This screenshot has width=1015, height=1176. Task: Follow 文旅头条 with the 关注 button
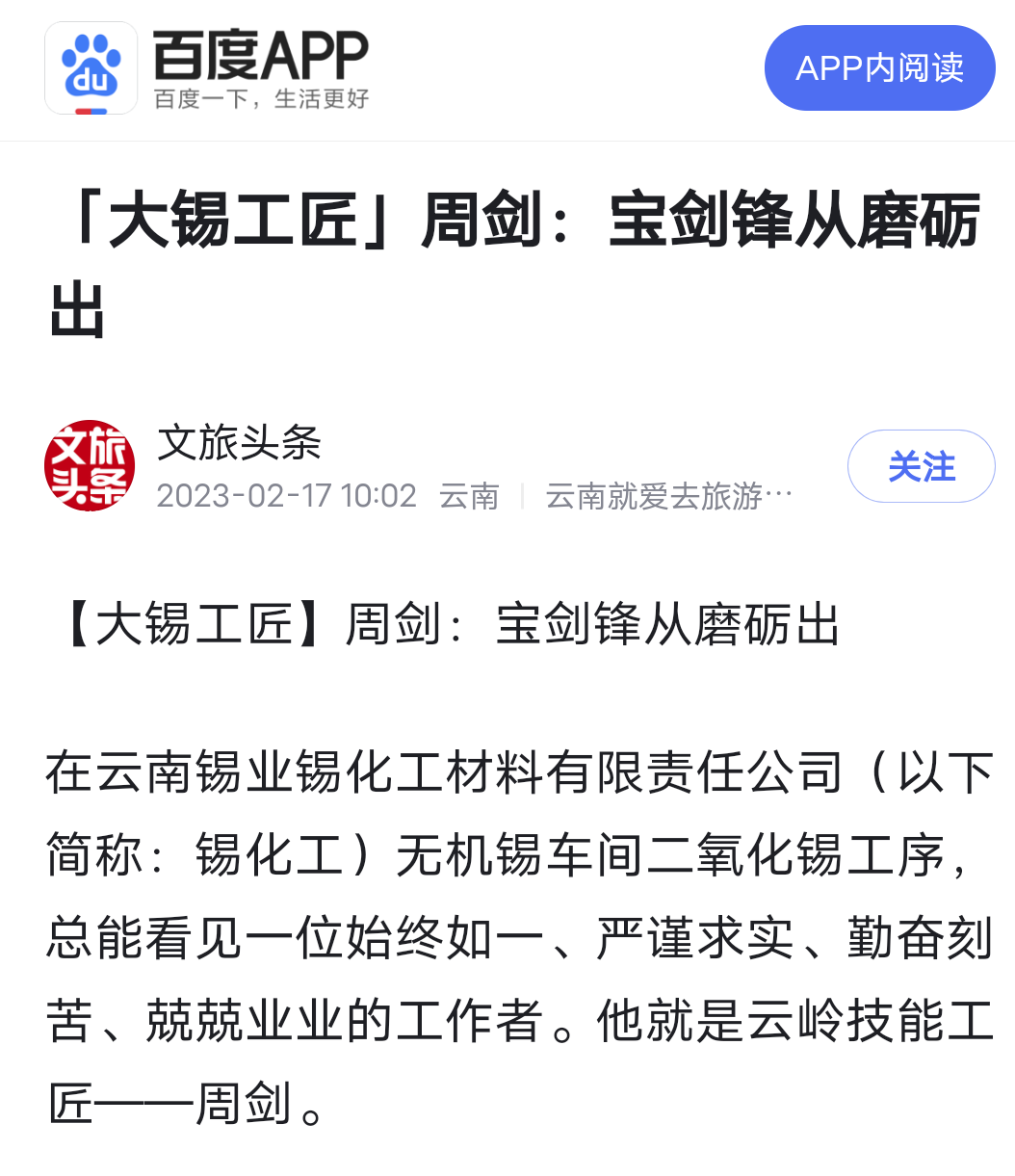[x=921, y=466]
